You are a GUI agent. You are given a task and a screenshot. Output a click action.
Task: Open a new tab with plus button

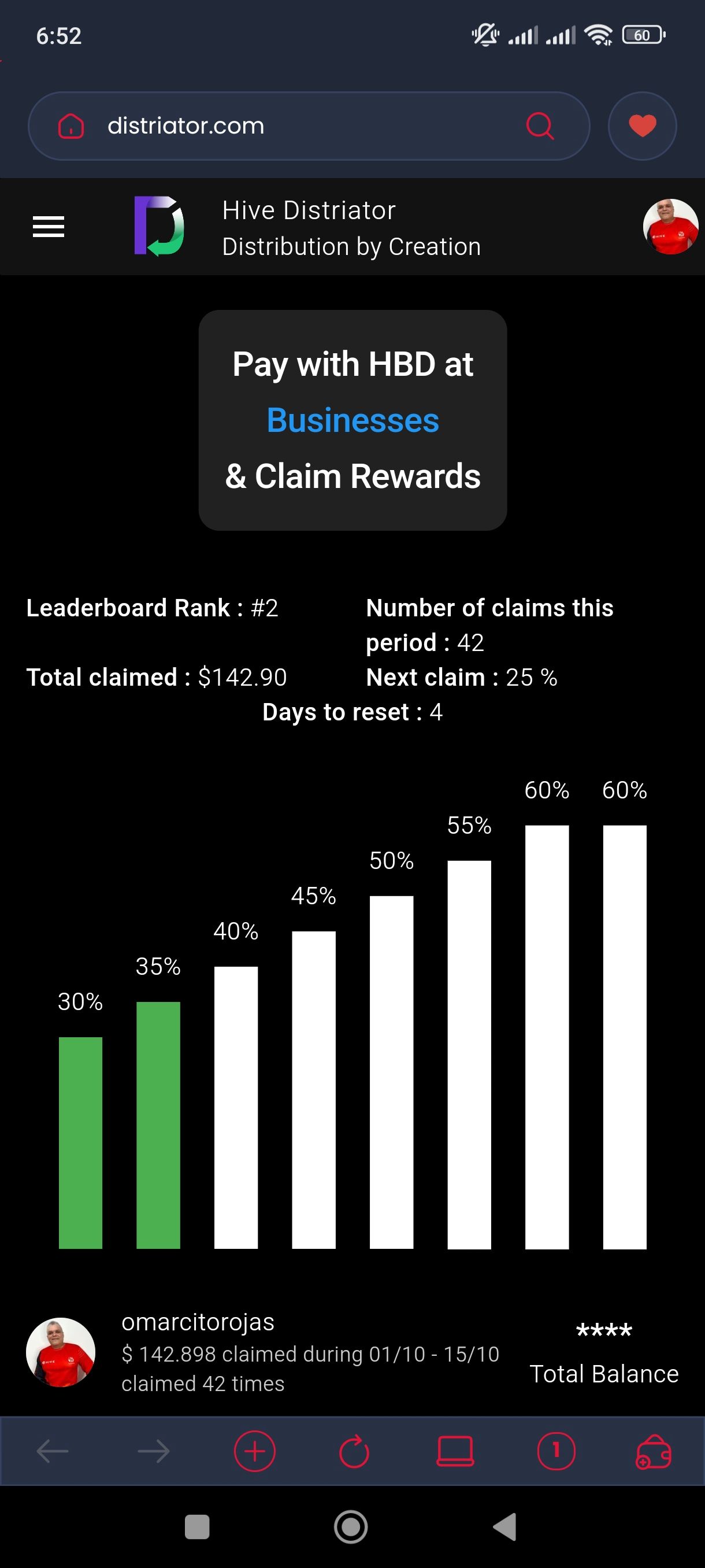click(254, 1451)
